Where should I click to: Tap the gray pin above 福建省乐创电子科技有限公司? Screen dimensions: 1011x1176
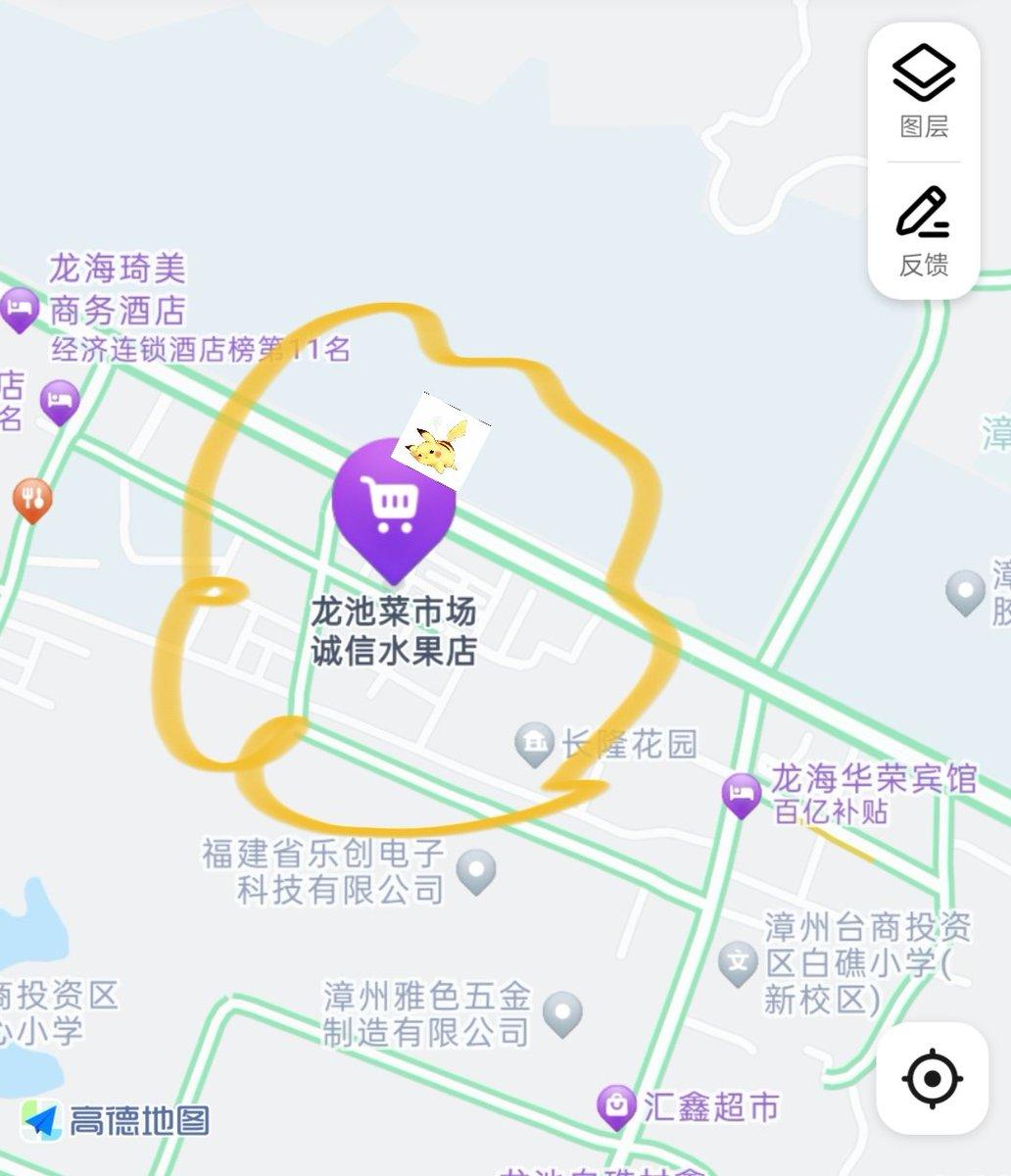[x=477, y=867]
